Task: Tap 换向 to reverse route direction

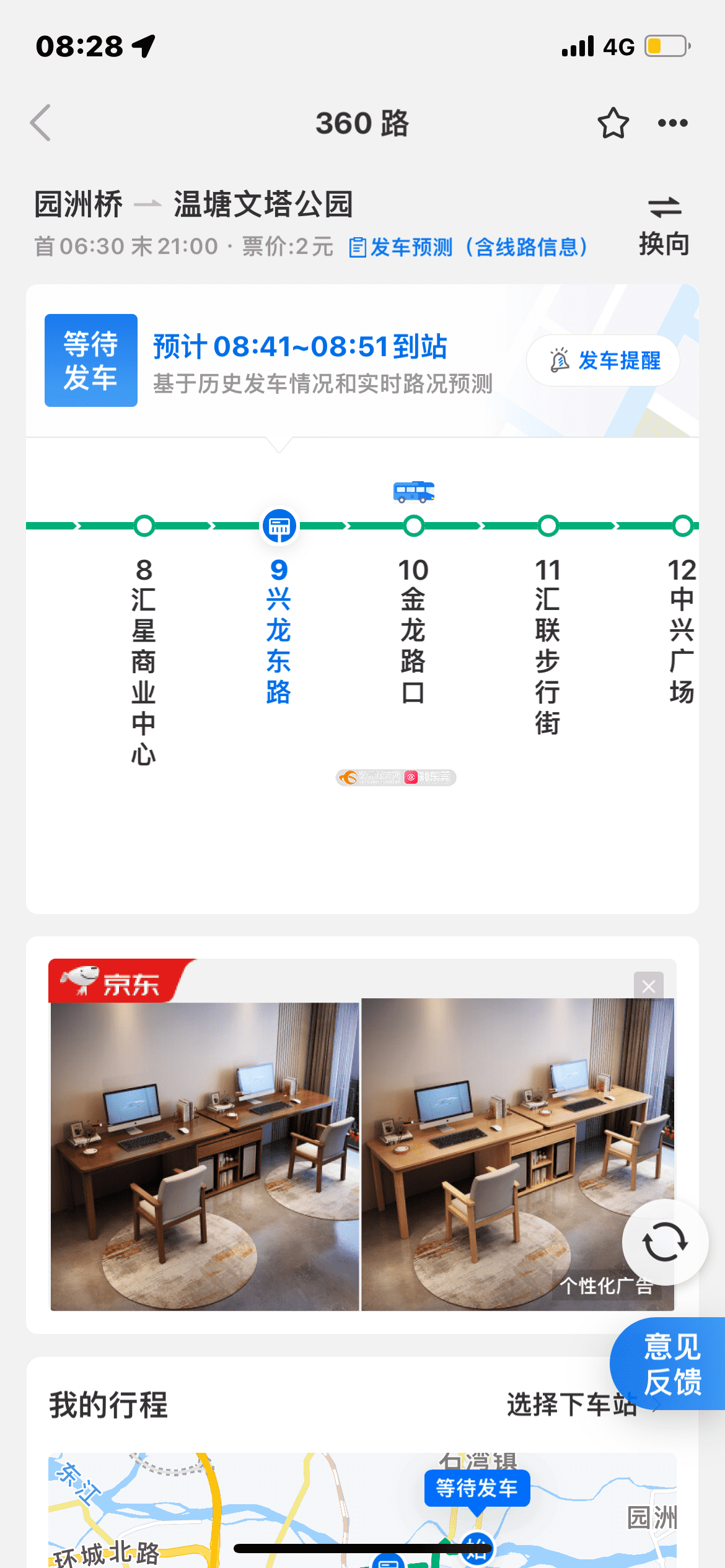Action: pos(664,225)
